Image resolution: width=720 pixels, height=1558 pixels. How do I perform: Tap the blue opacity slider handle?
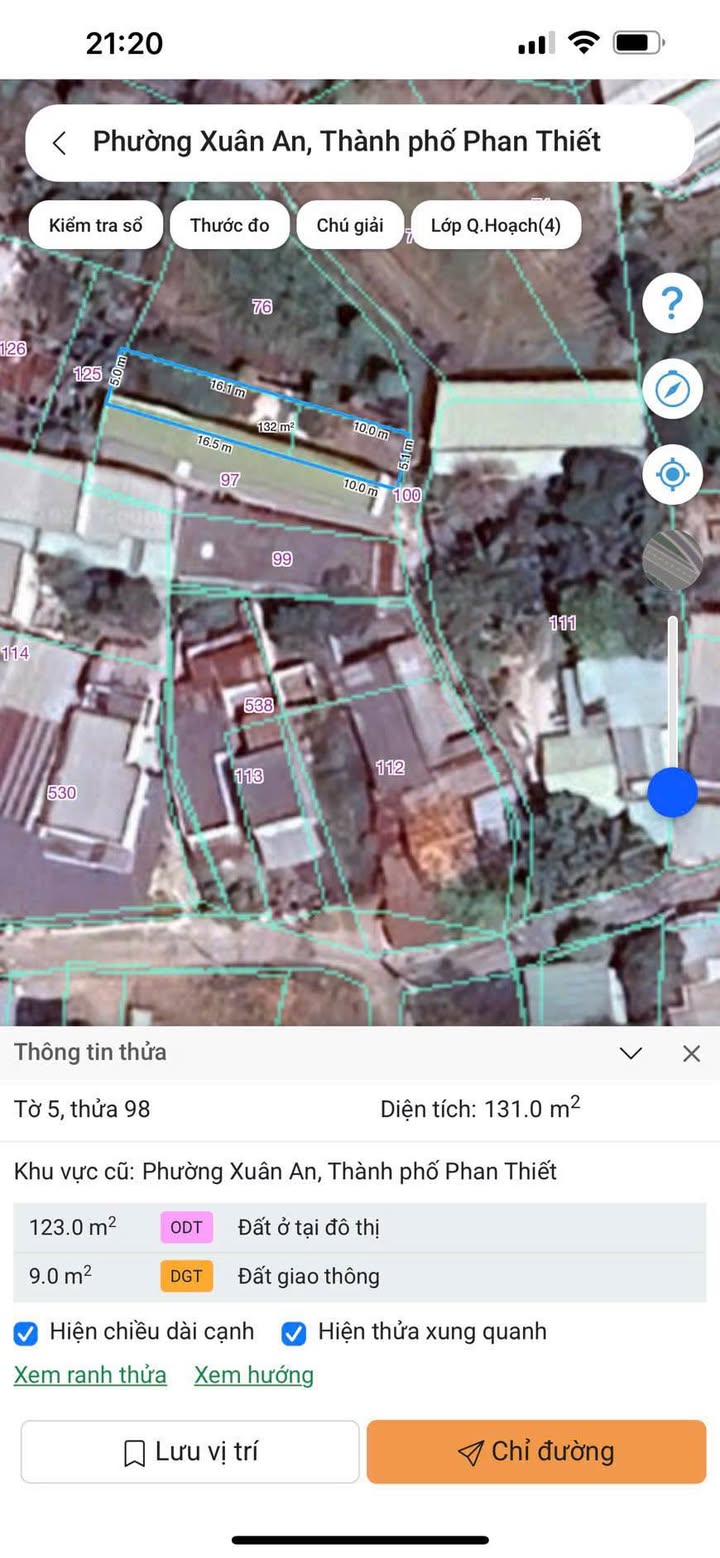(x=672, y=792)
